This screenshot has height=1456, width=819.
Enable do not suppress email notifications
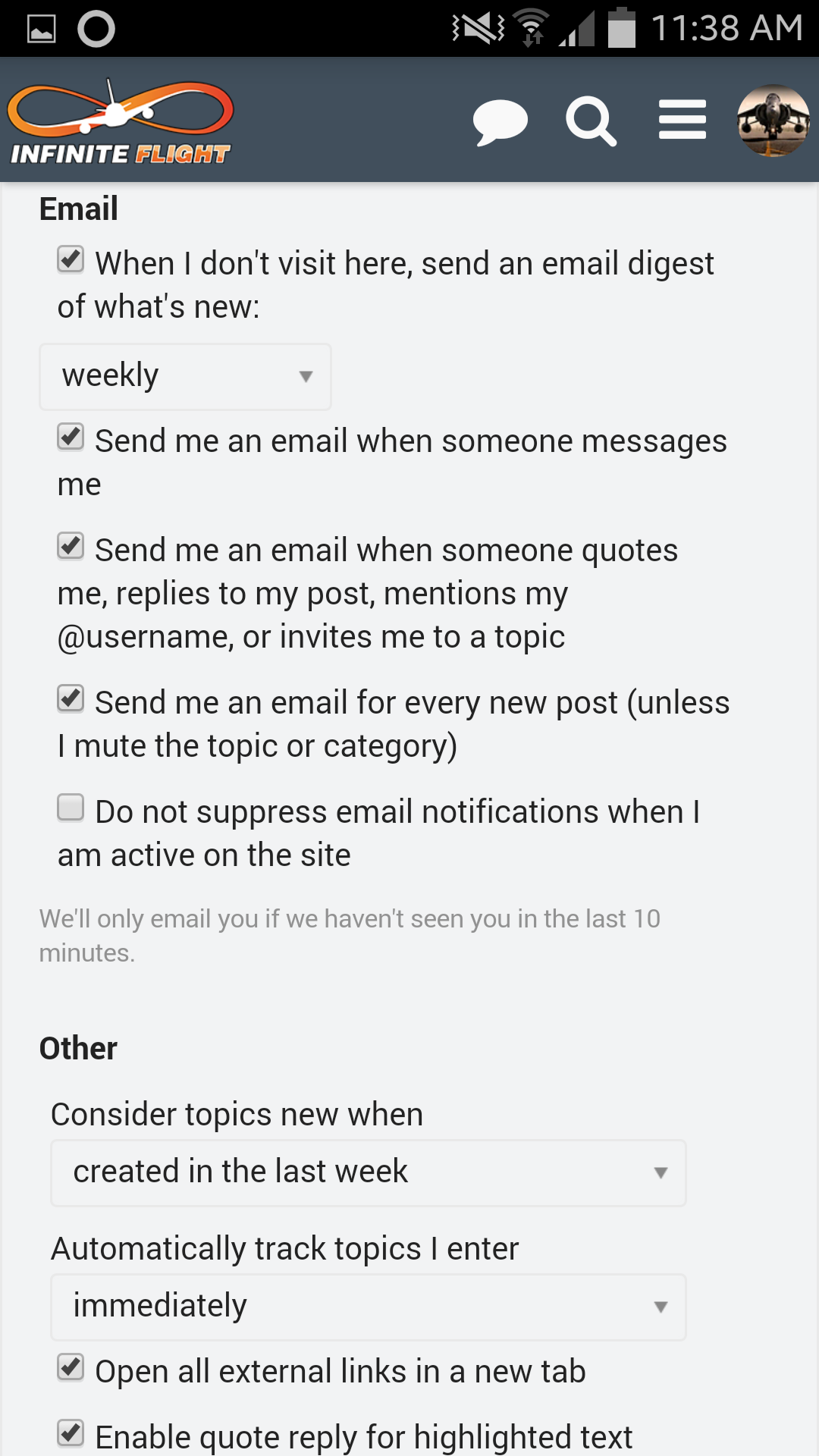click(x=71, y=808)
